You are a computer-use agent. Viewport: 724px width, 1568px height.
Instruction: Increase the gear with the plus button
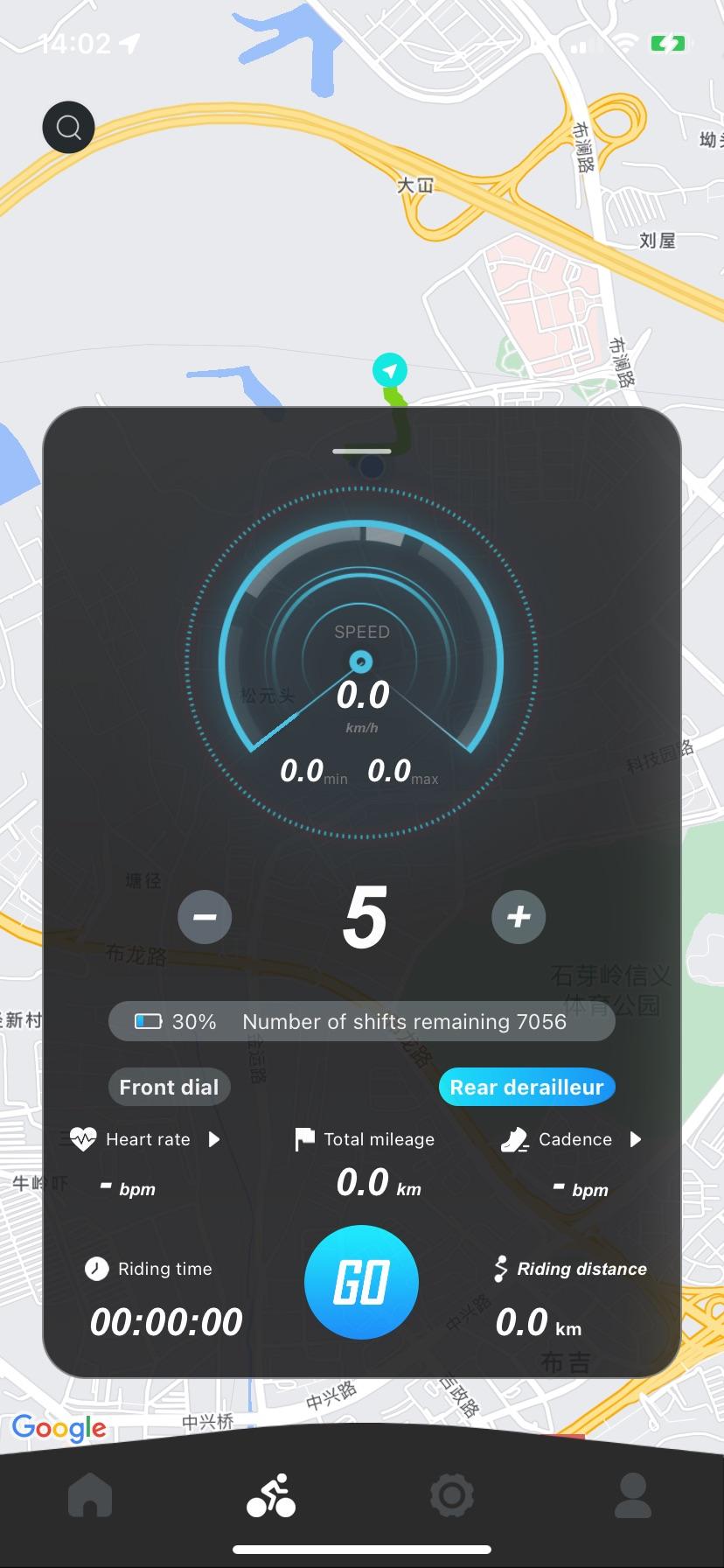pos(519,917)
